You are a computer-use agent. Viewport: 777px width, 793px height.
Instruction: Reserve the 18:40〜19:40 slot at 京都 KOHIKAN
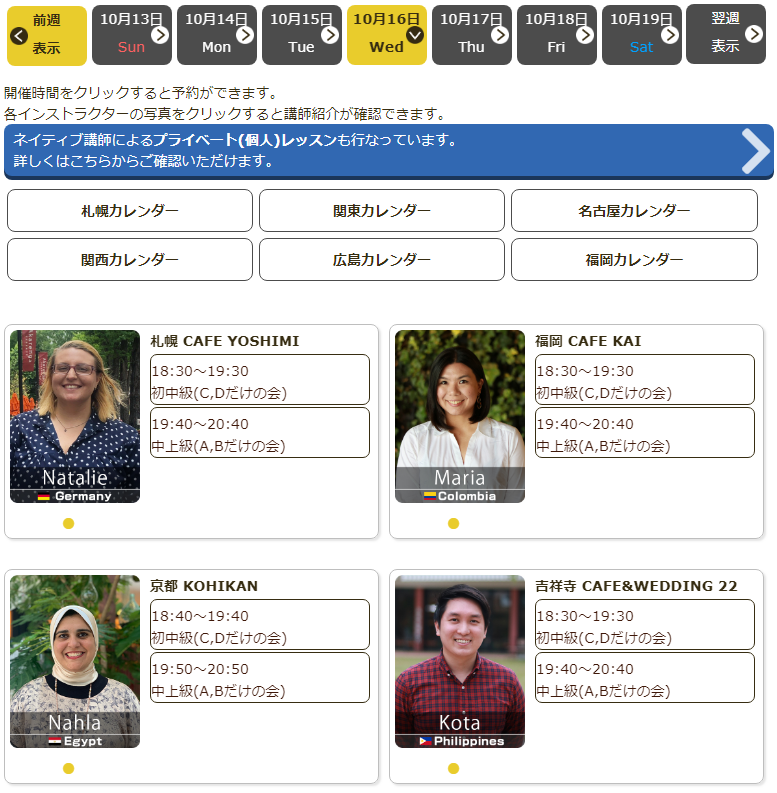click(x=260, y=625)
